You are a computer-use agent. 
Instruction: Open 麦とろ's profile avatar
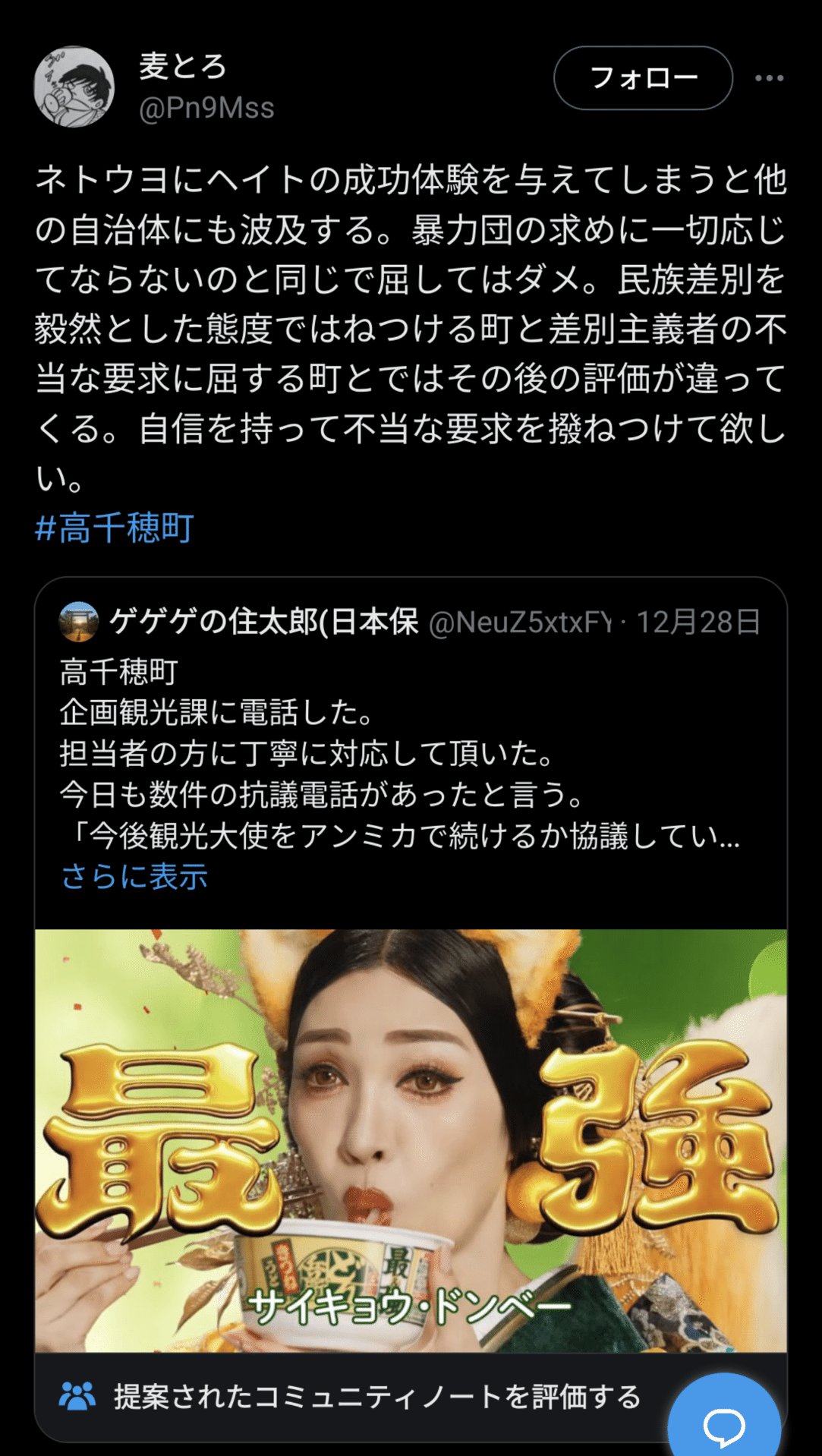click(x=74, y=87)
